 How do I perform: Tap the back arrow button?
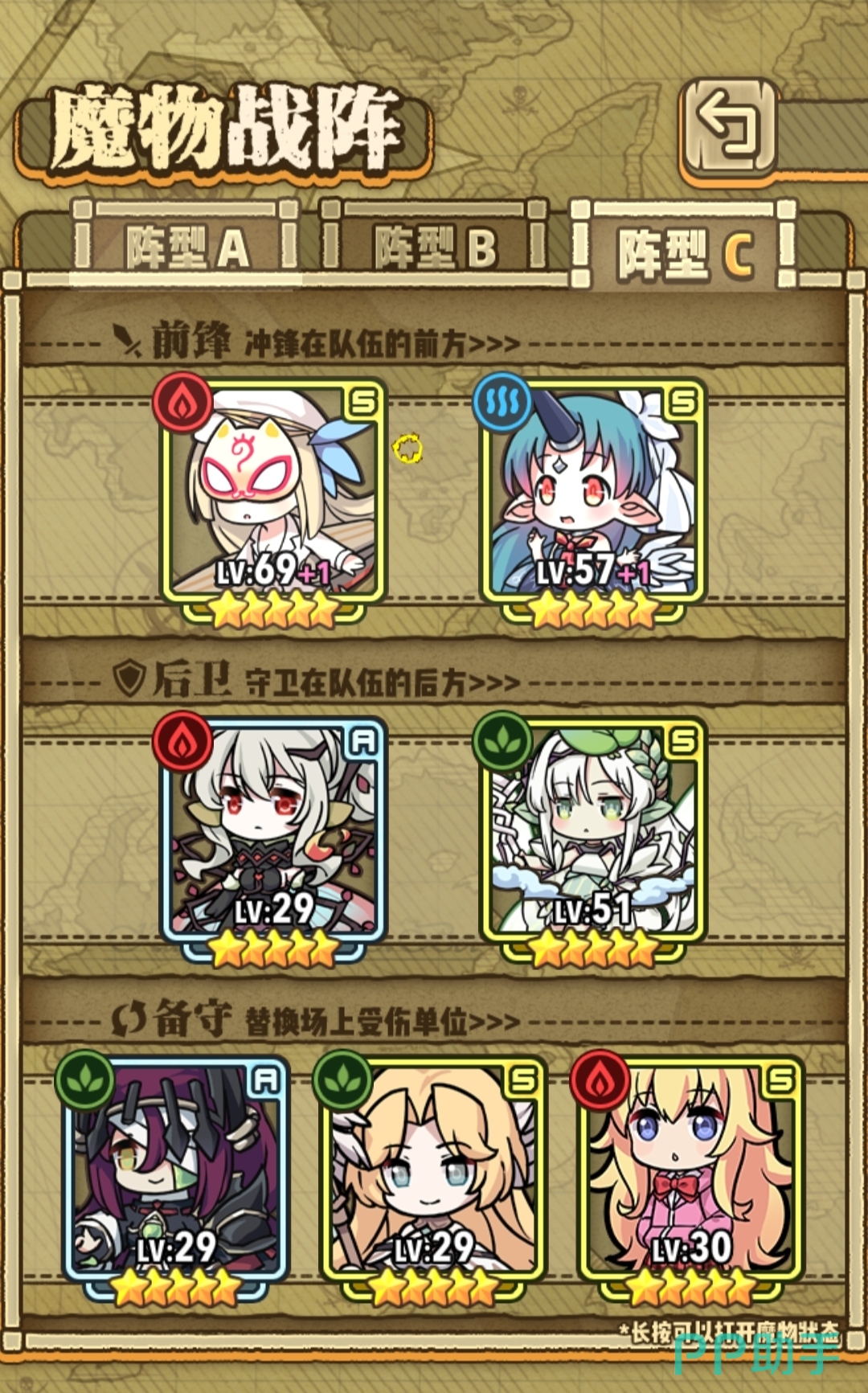click(x=730, y=127)
